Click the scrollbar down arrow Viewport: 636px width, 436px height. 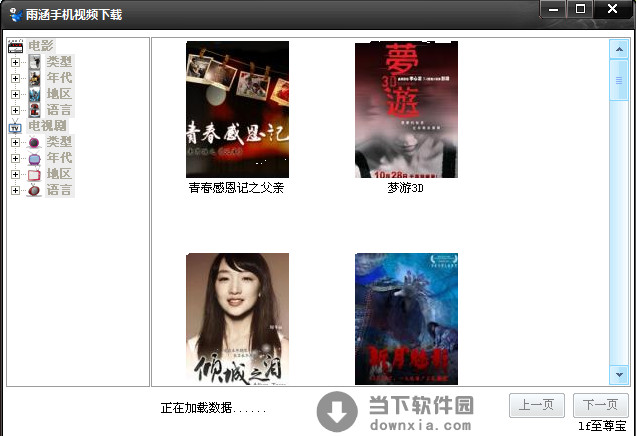pos(618,376)
